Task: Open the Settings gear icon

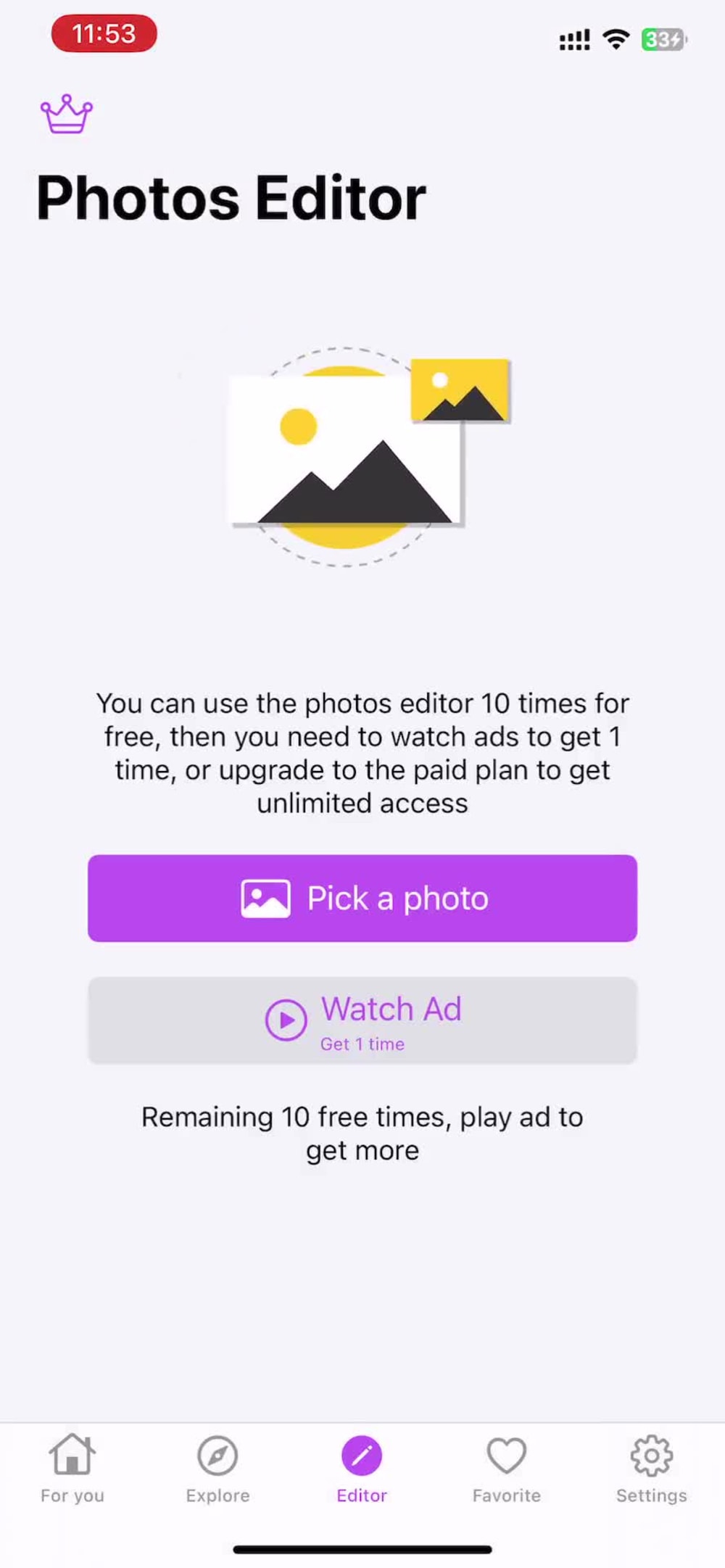Action: (651, 1456)
